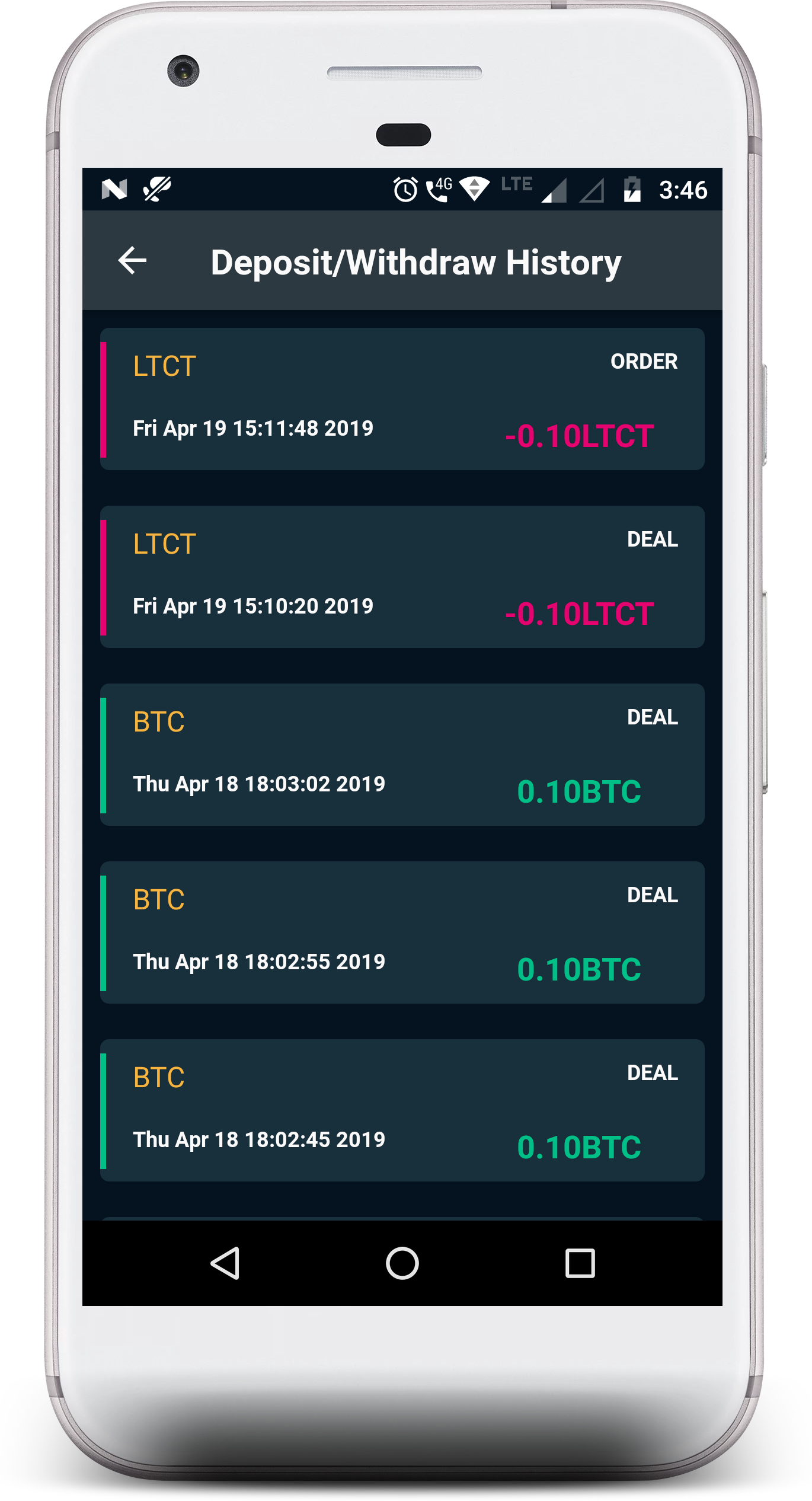View the BTC DEAL entry from 18:02:45
Viewport: 812px width, 1501px height.
click(x=402, y=1110)
